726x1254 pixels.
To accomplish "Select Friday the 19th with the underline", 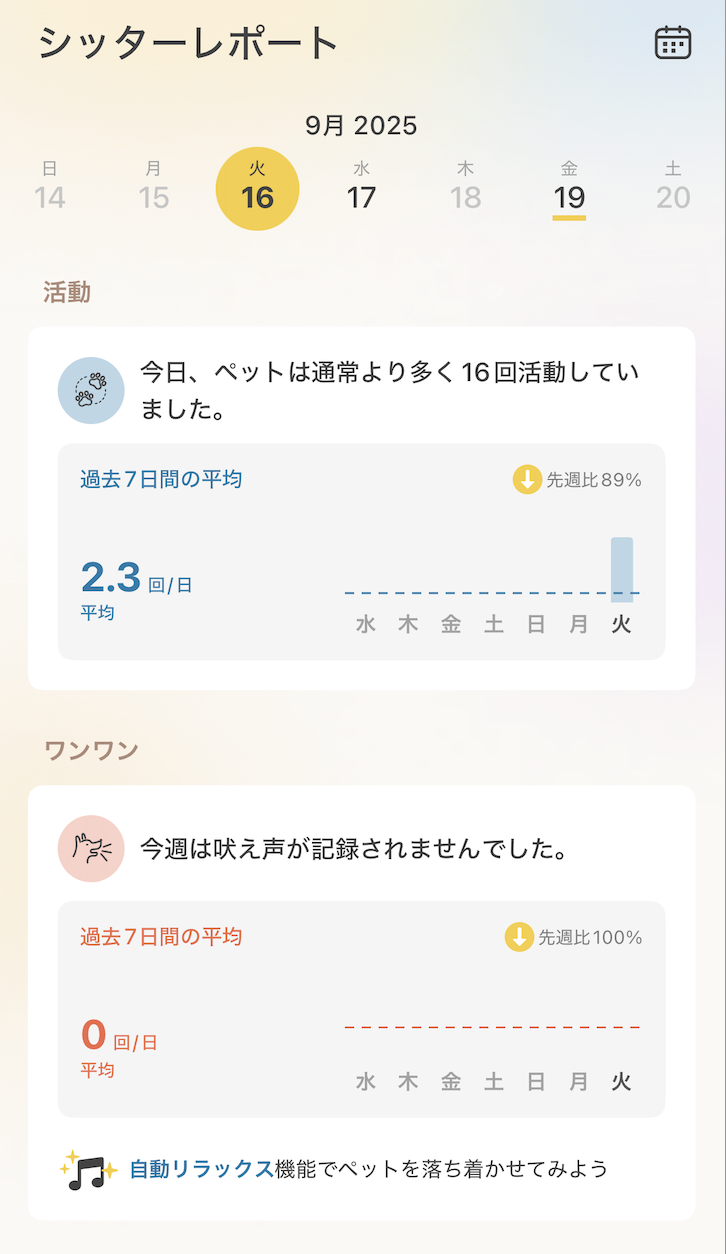I will [x=570, y=188].
